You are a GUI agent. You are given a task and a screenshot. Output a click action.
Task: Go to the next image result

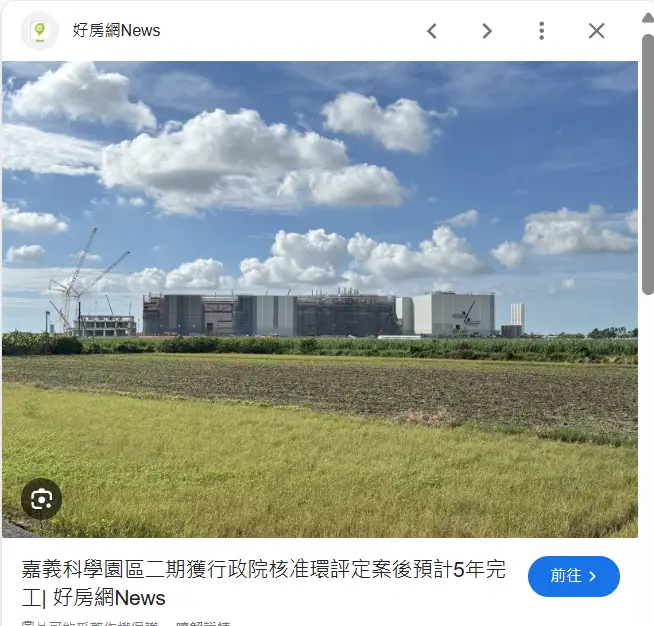[x=487, y=31]
